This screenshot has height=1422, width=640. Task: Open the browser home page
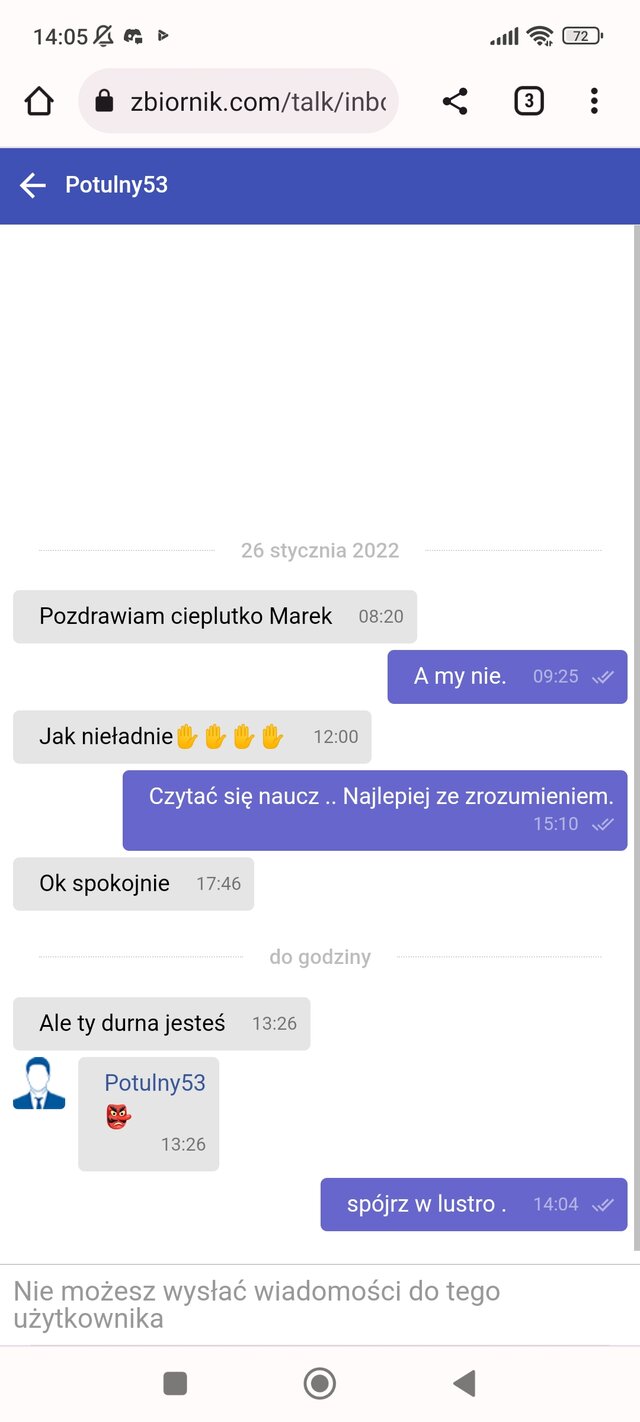(39, 101)
